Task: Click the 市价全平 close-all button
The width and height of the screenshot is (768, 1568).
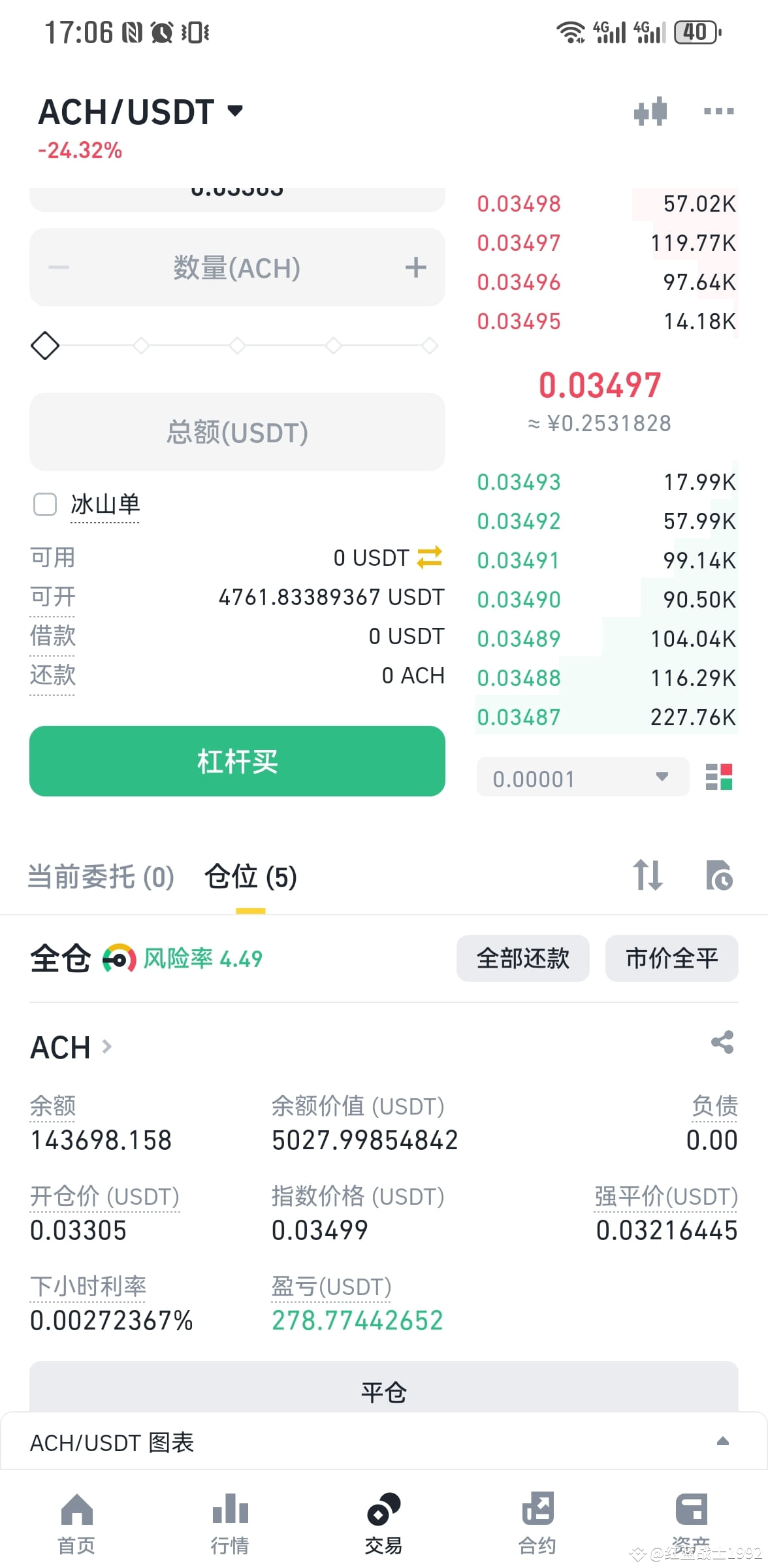Action: pyautogui.click(x=672, y=958)
